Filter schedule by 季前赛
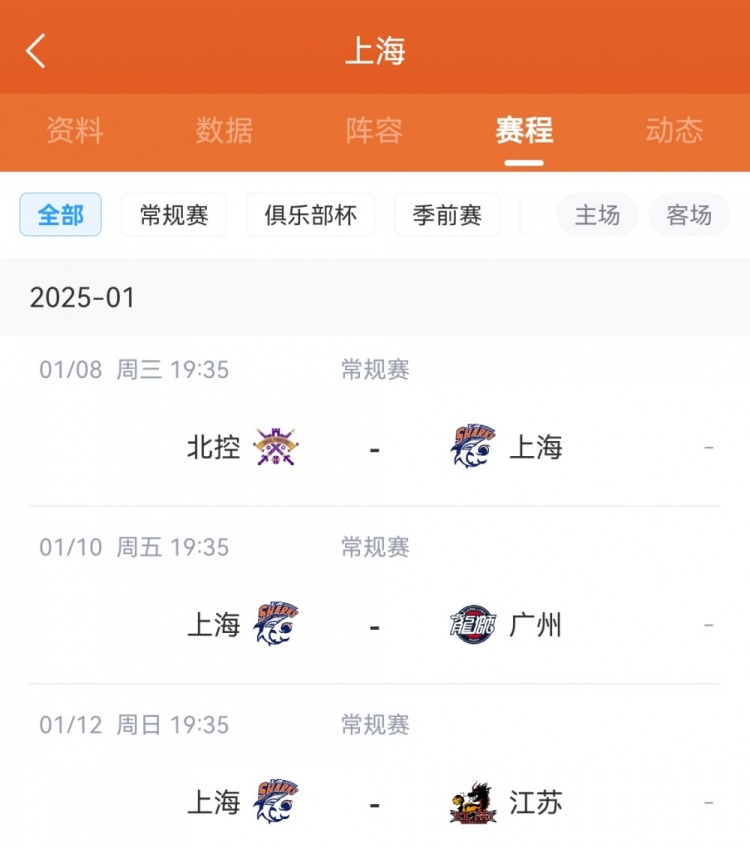This screenshot has width=750, height=849. [447, 215]
